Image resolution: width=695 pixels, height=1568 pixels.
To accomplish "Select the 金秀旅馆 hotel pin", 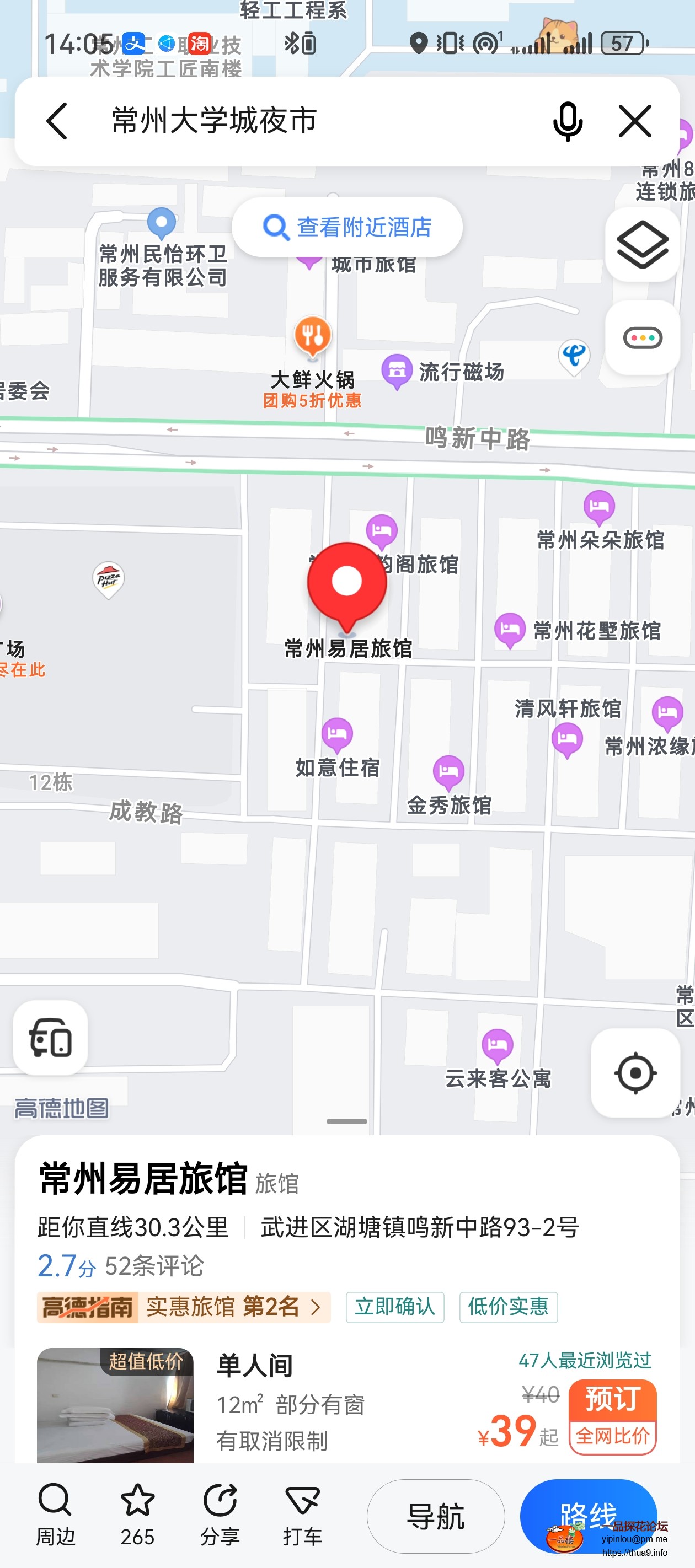I will click(x=448, y=771).
